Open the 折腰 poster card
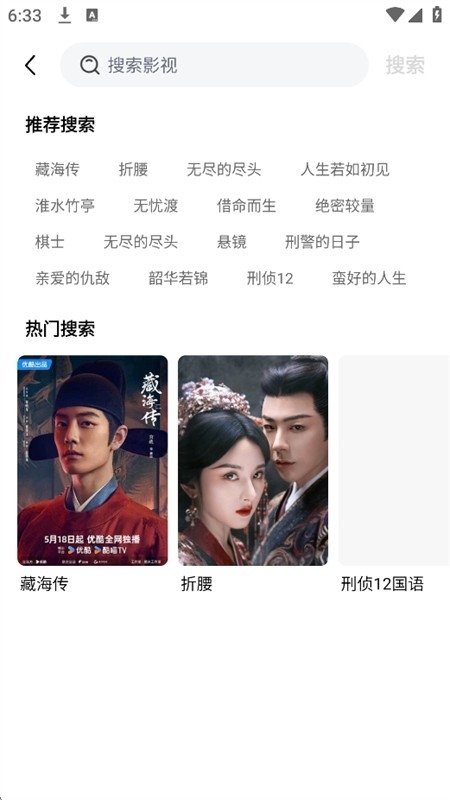Viewport: 450px width, 800px height. pyautogui.click(x=253, y=460)
